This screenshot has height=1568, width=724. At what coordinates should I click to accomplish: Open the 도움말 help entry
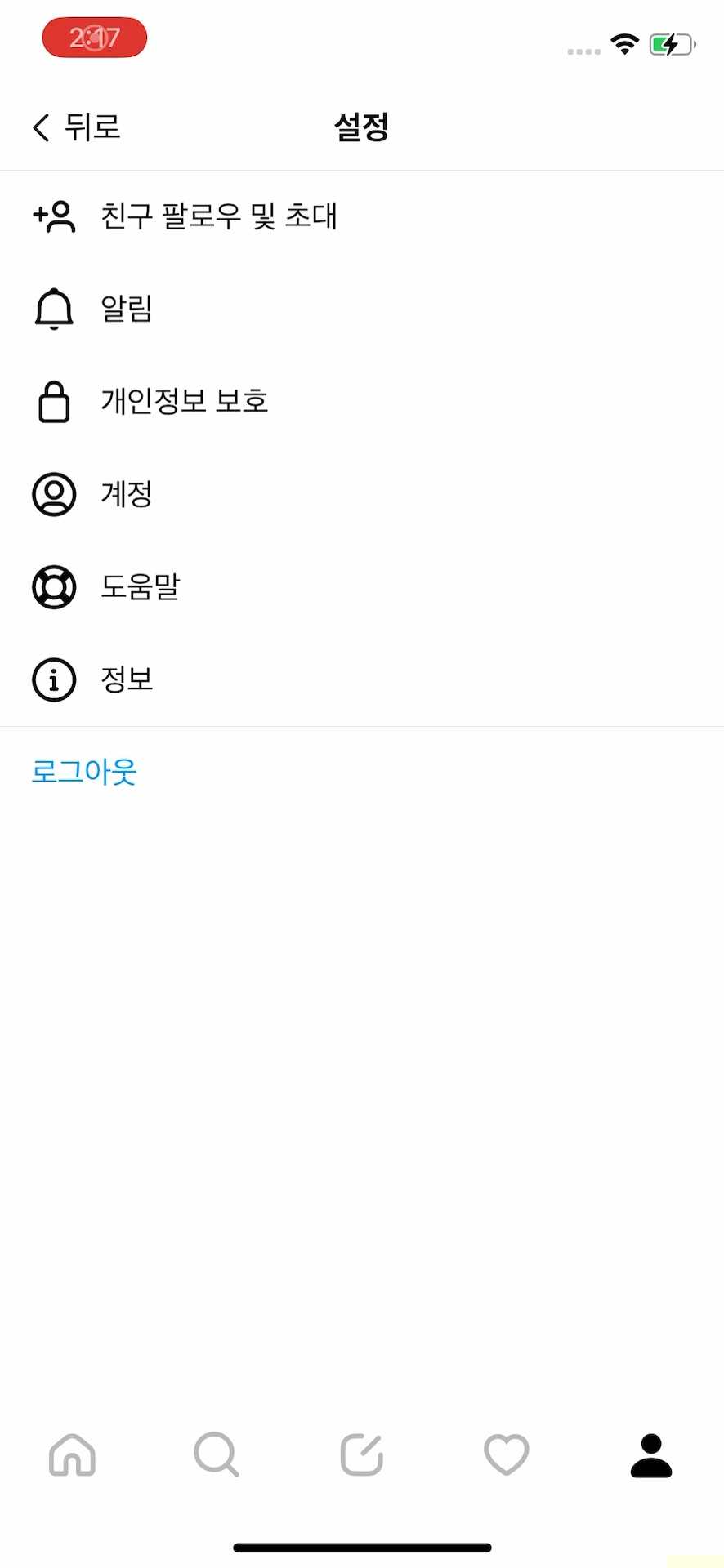[141, 587]
